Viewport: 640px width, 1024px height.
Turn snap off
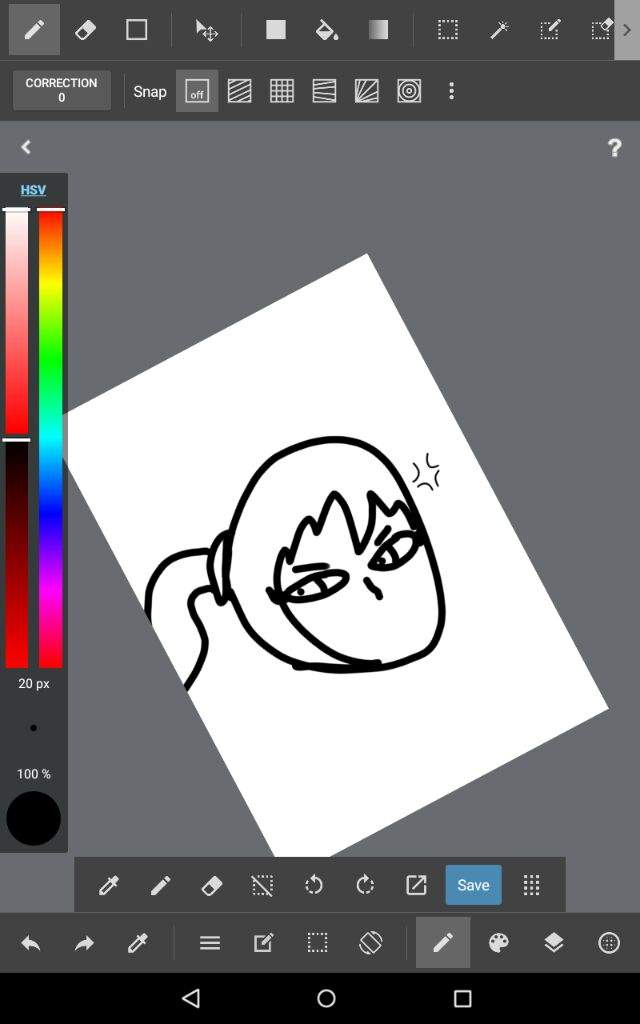click(x=197, y=91)
